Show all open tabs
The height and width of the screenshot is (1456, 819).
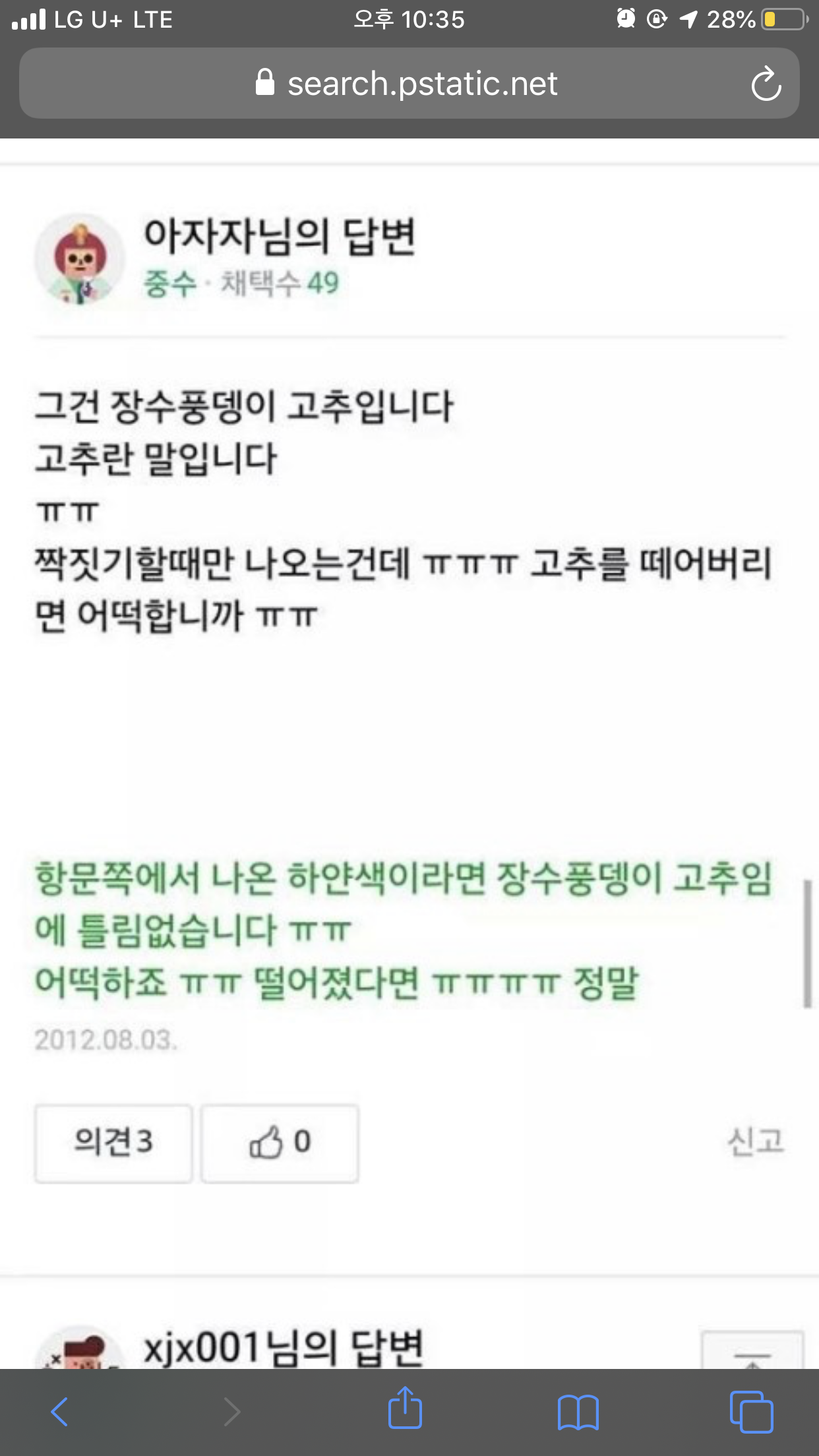(x=751, y=1412)
